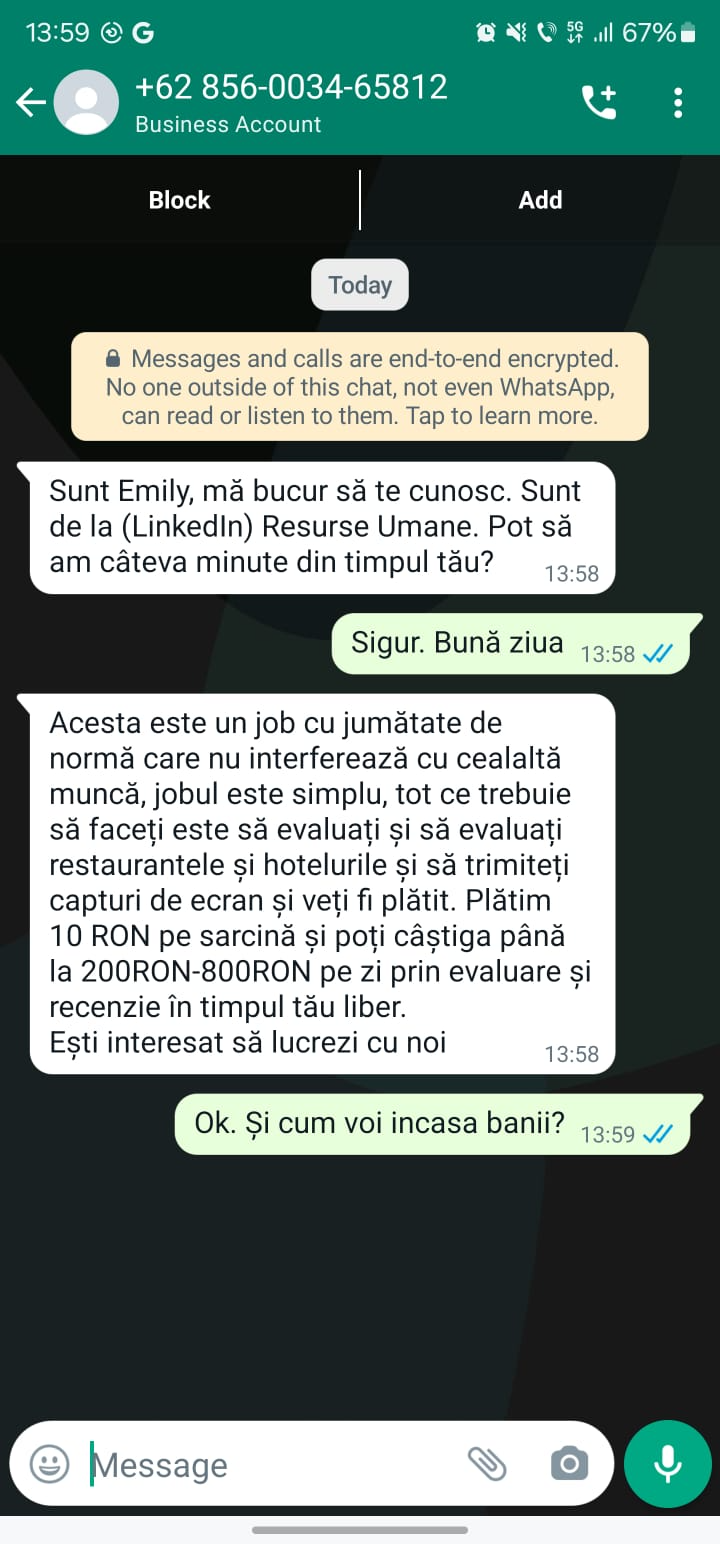The height and width of the screenshot is (1544, 720).
Task: Open the emoji picker
Action: click(x=49, y=1464)
